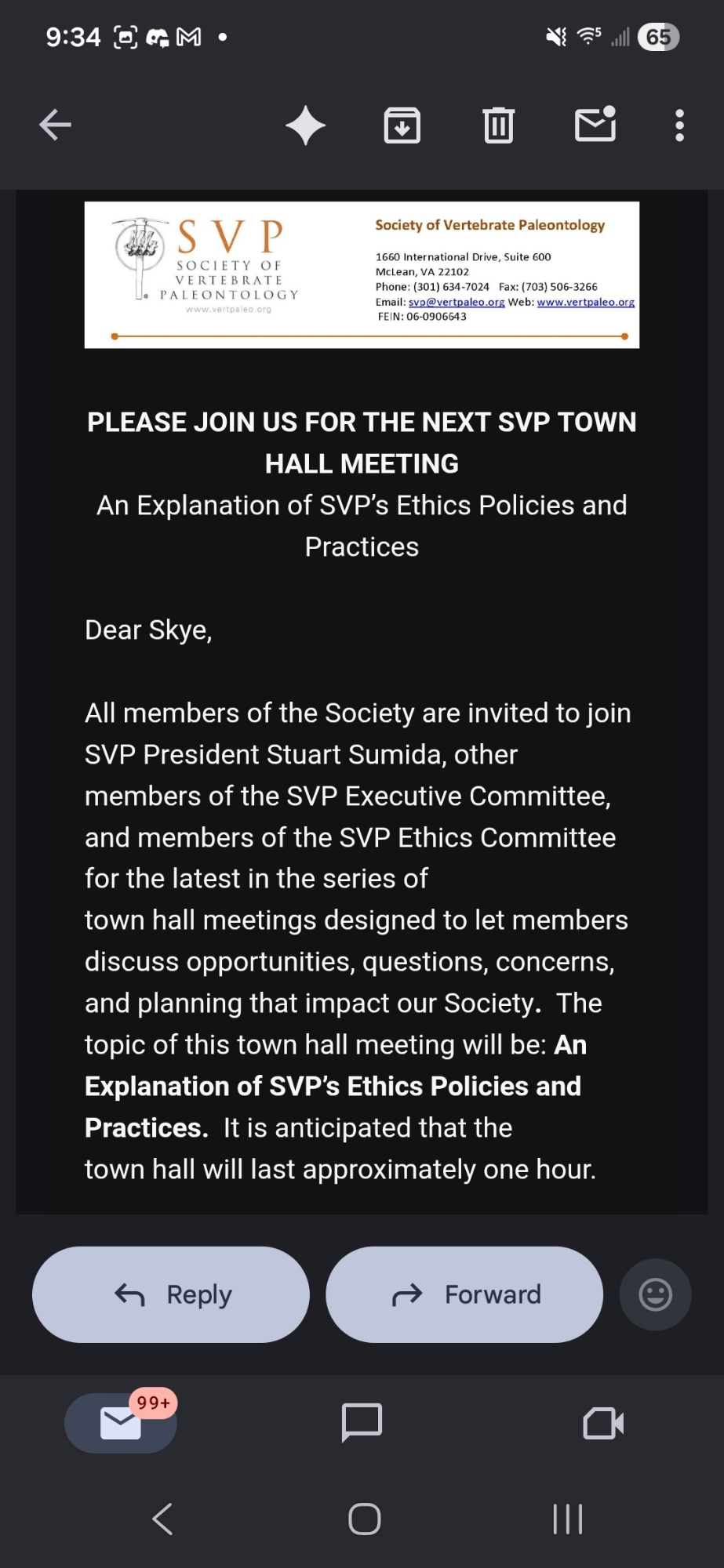Forward this email
Image resolution: width=724 pixels, height=1568 pixels.
click(x=464, y=1294)
